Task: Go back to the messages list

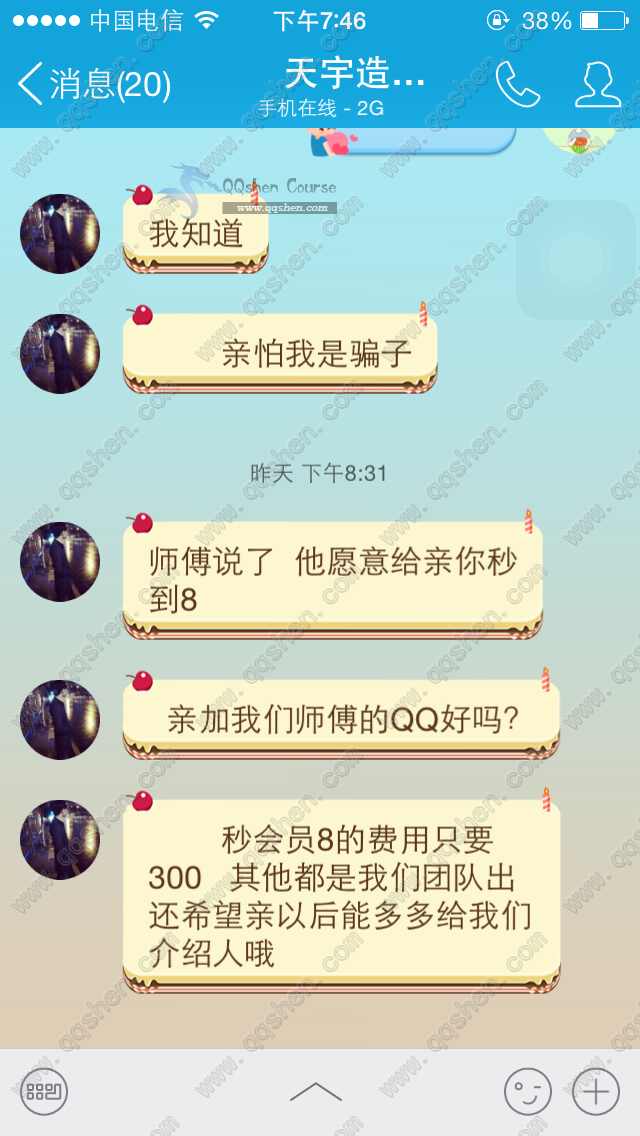Action: pyautogui.click(x=92, y=85)
